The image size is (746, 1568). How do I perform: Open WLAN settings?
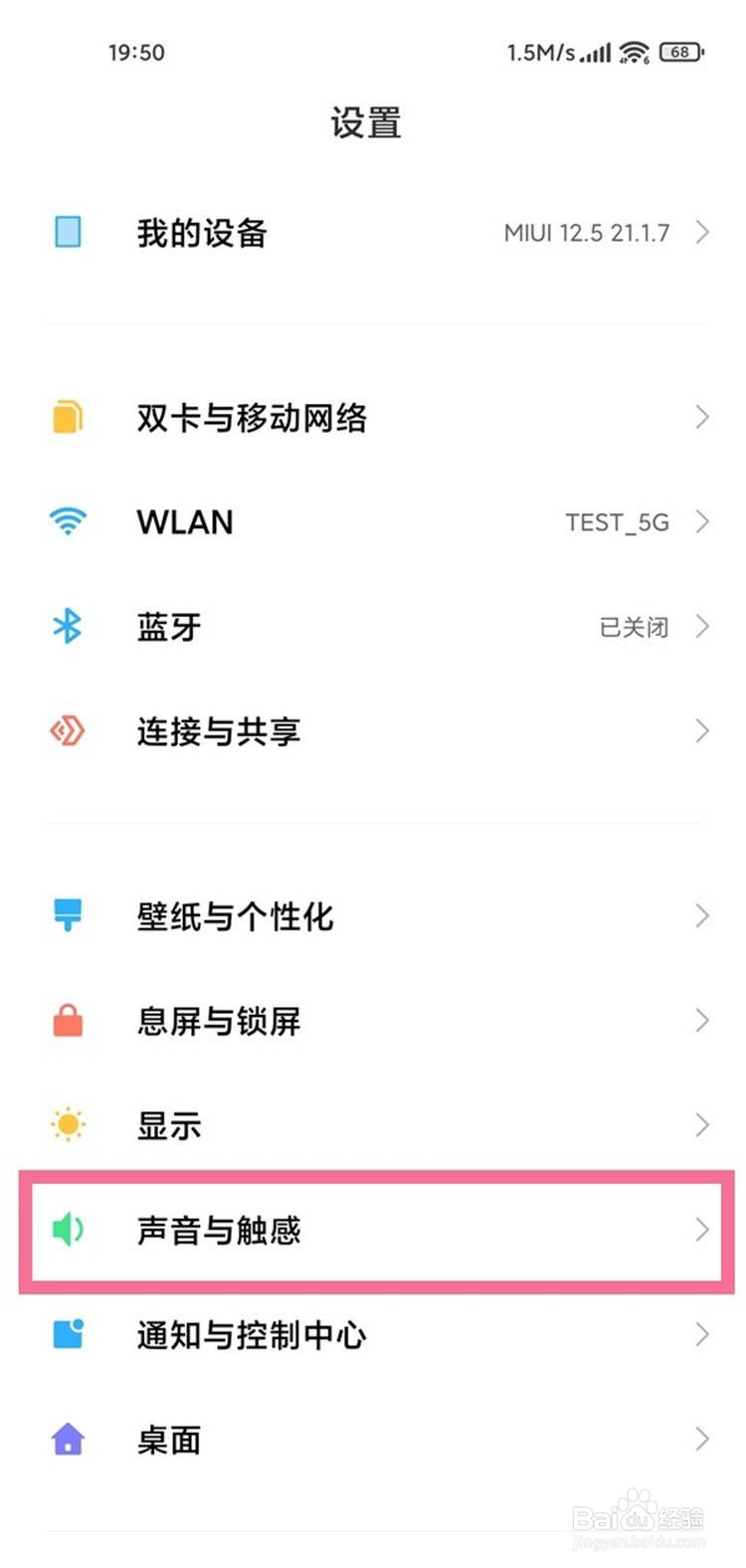point(373,521)
